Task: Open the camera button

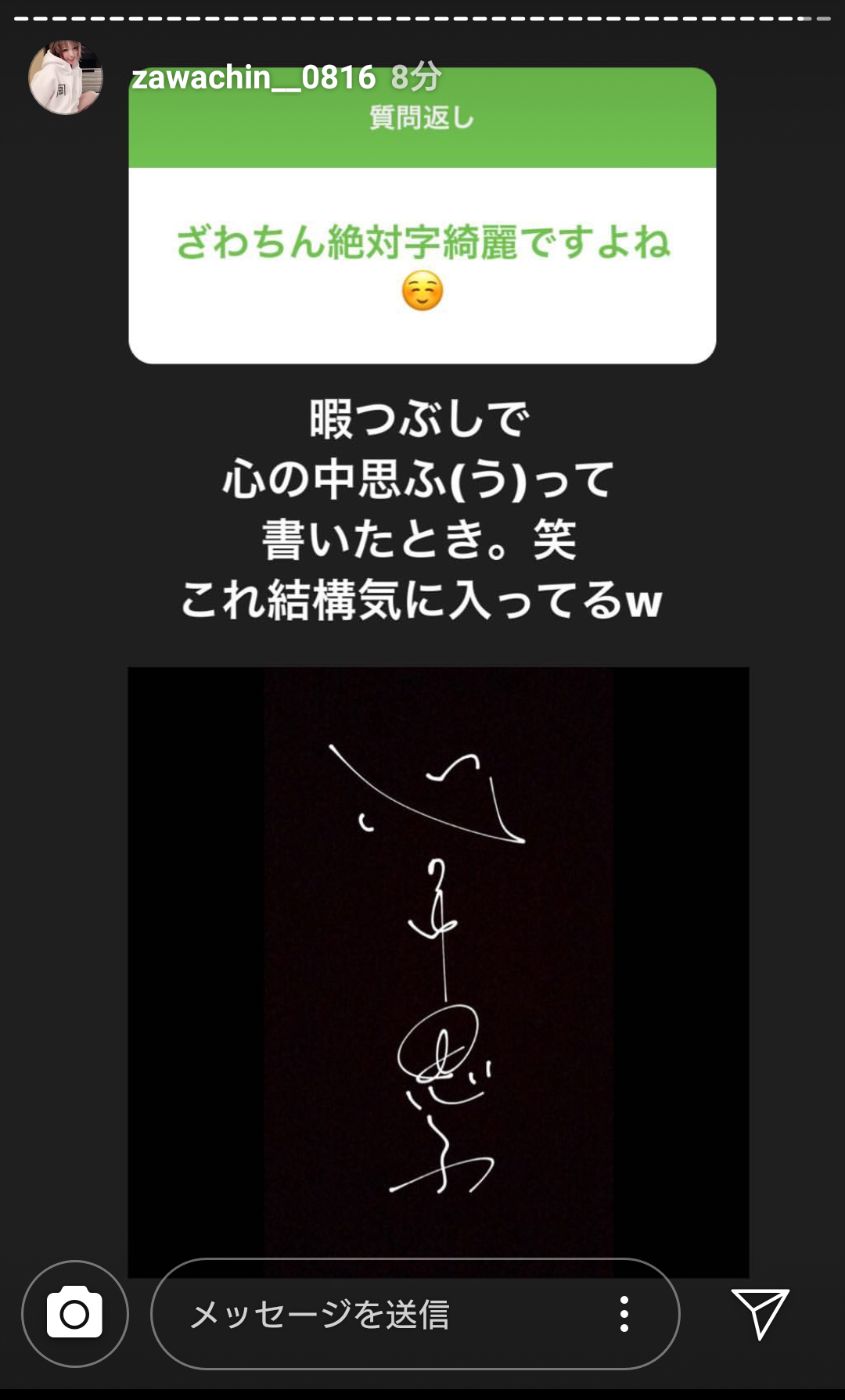Action: pos(75,1314)
